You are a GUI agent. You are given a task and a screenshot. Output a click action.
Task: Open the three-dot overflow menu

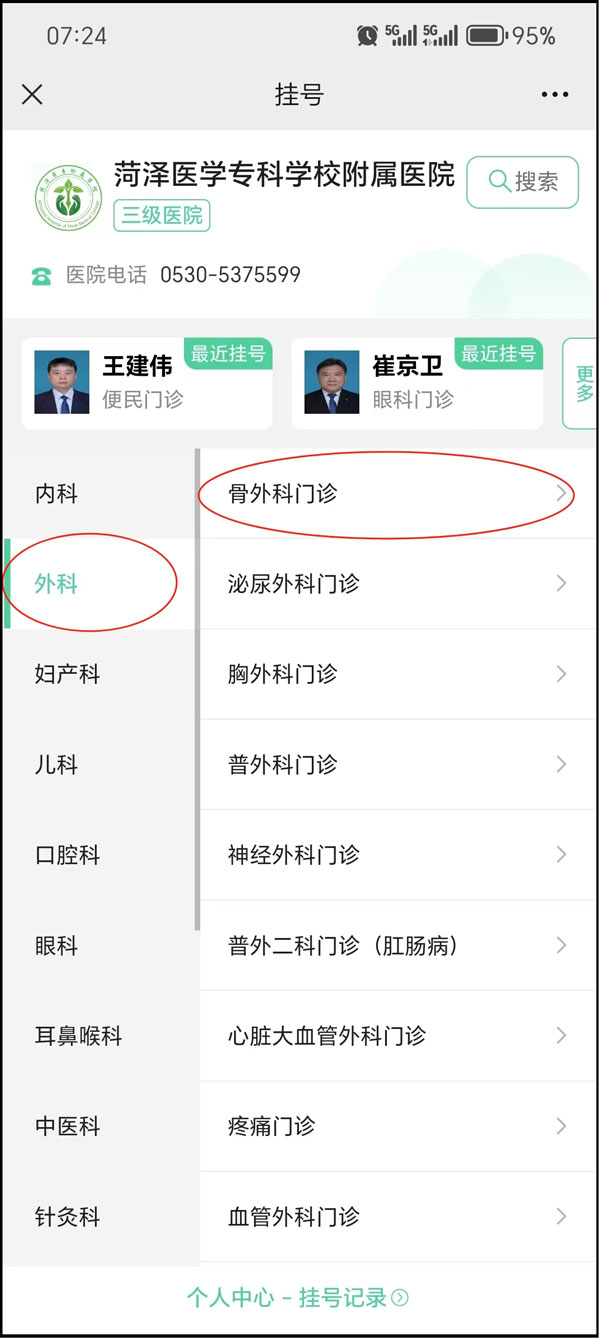point(554,94)
